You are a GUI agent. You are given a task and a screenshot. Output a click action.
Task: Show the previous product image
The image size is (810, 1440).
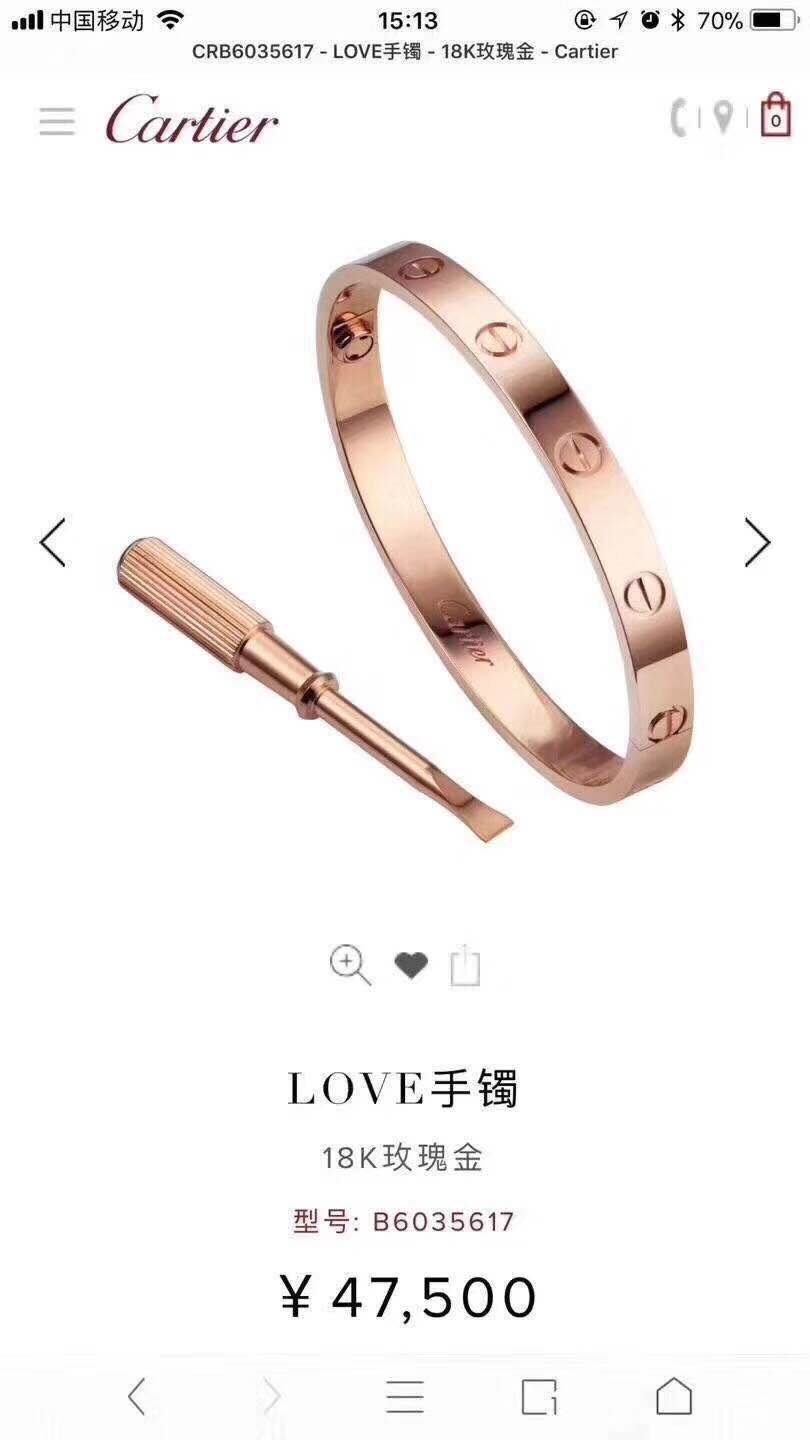(53, 543)
